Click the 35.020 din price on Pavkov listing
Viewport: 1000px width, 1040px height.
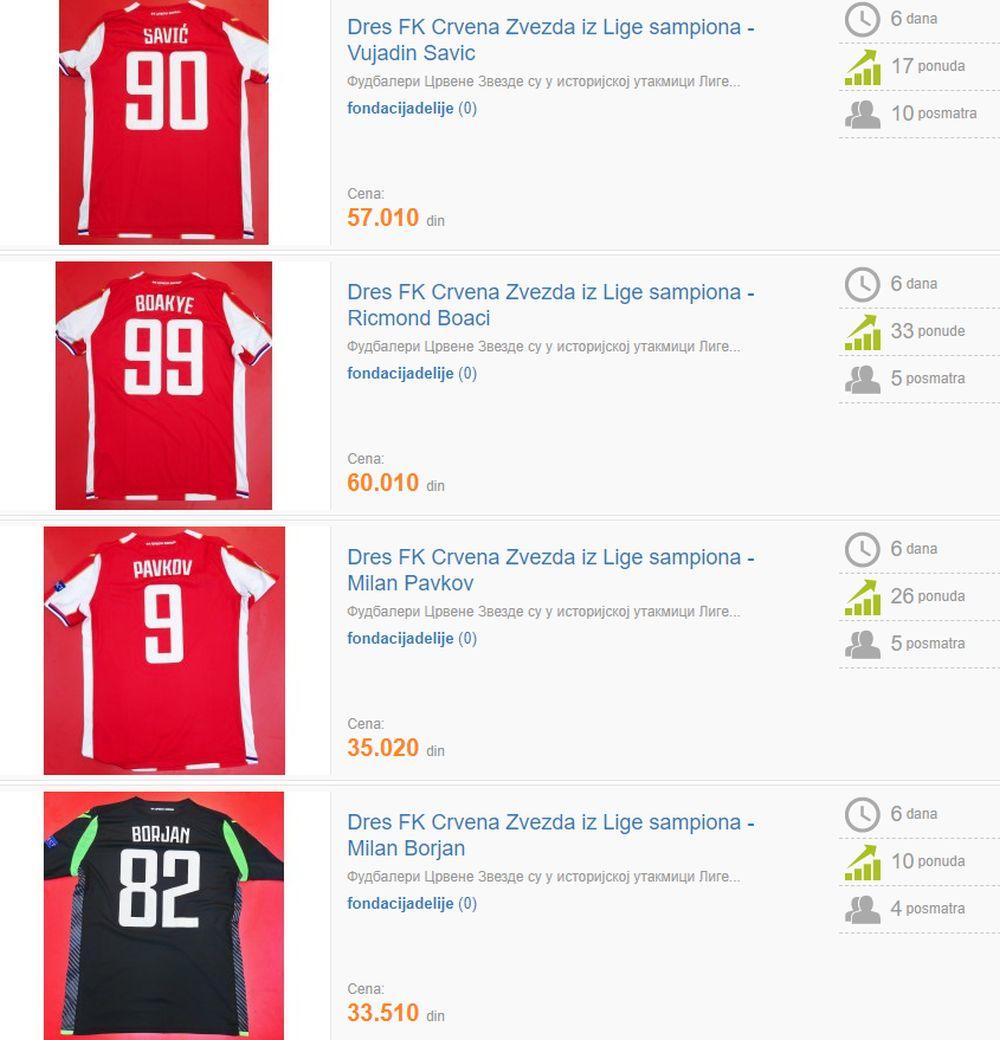pyautogui.click(x=384, y=748)
